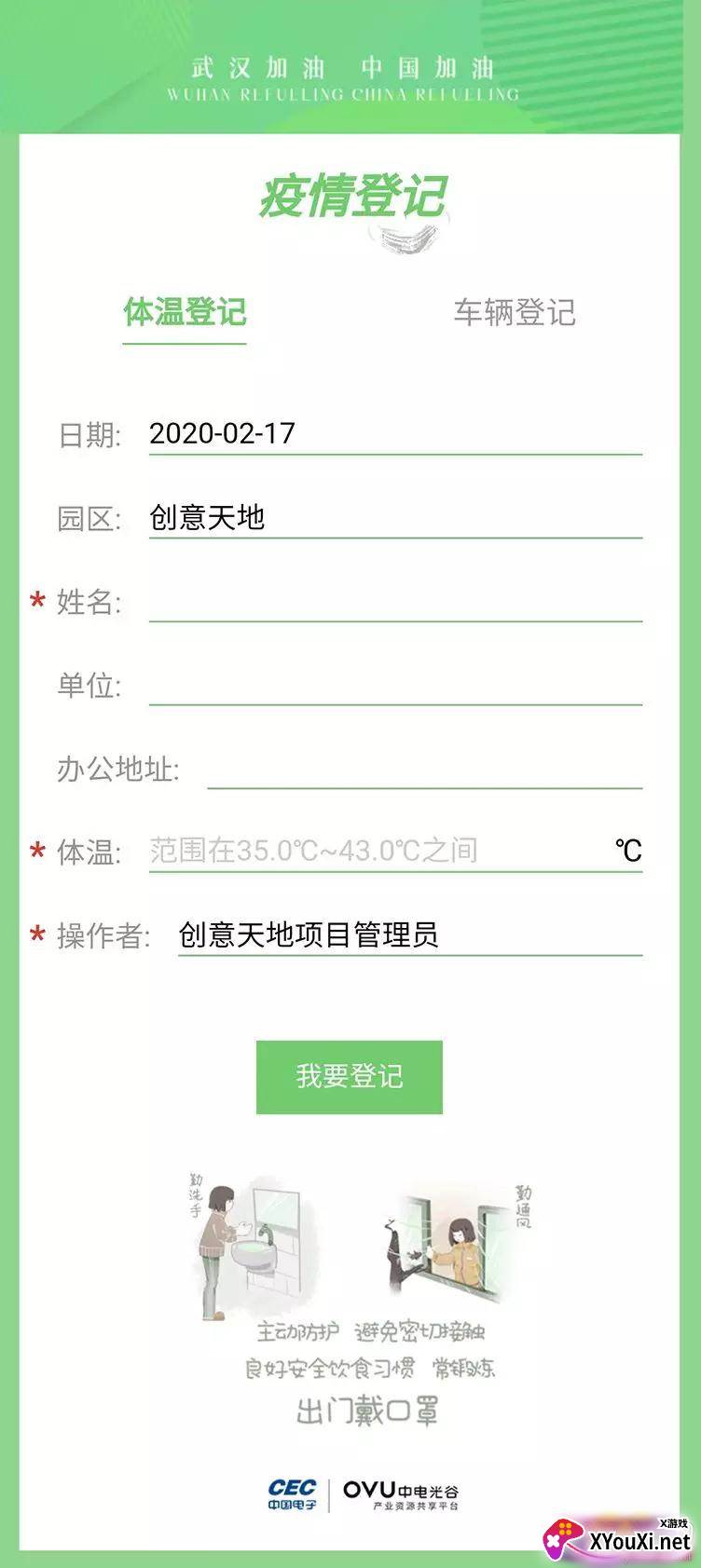
Task: Enter the 办公地址 field
Action: click(x=424, y=769)
